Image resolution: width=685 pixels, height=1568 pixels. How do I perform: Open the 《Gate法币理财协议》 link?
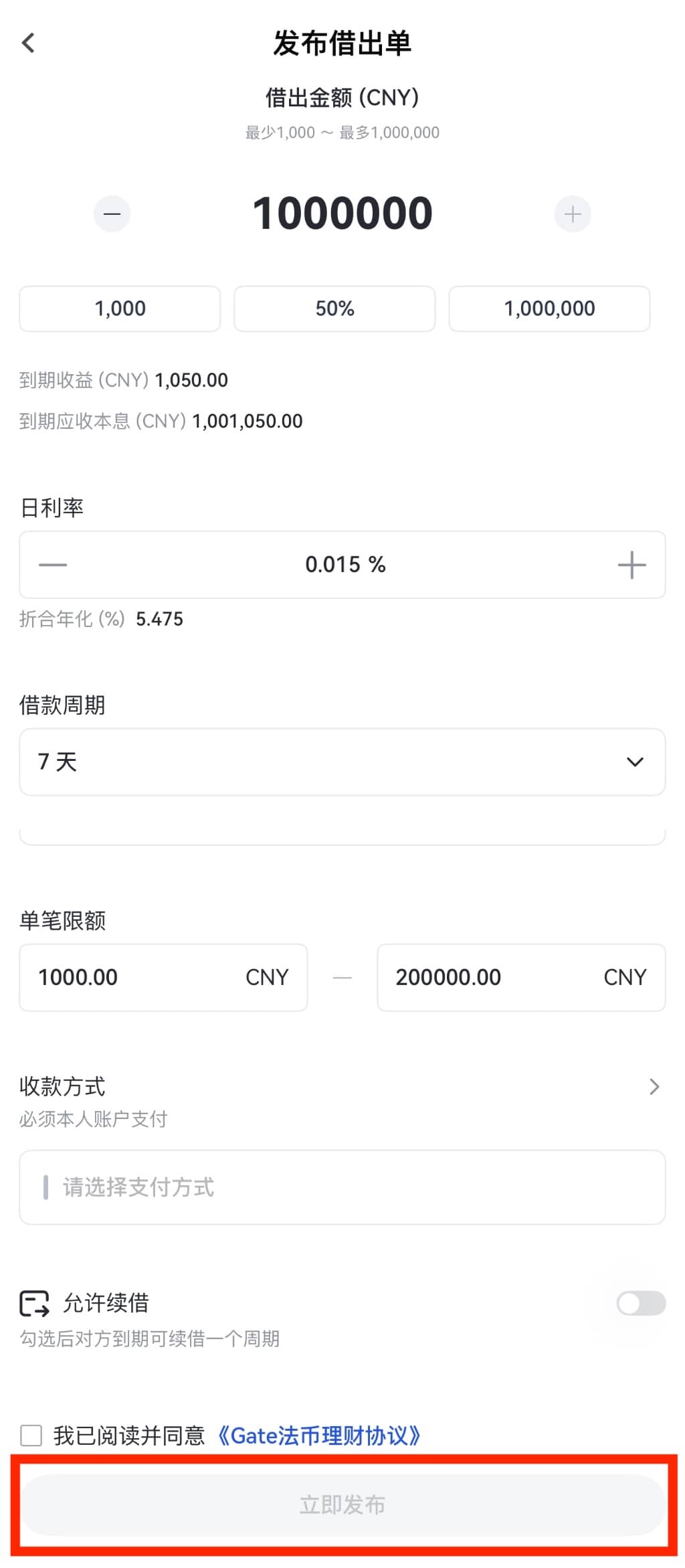319,1435
